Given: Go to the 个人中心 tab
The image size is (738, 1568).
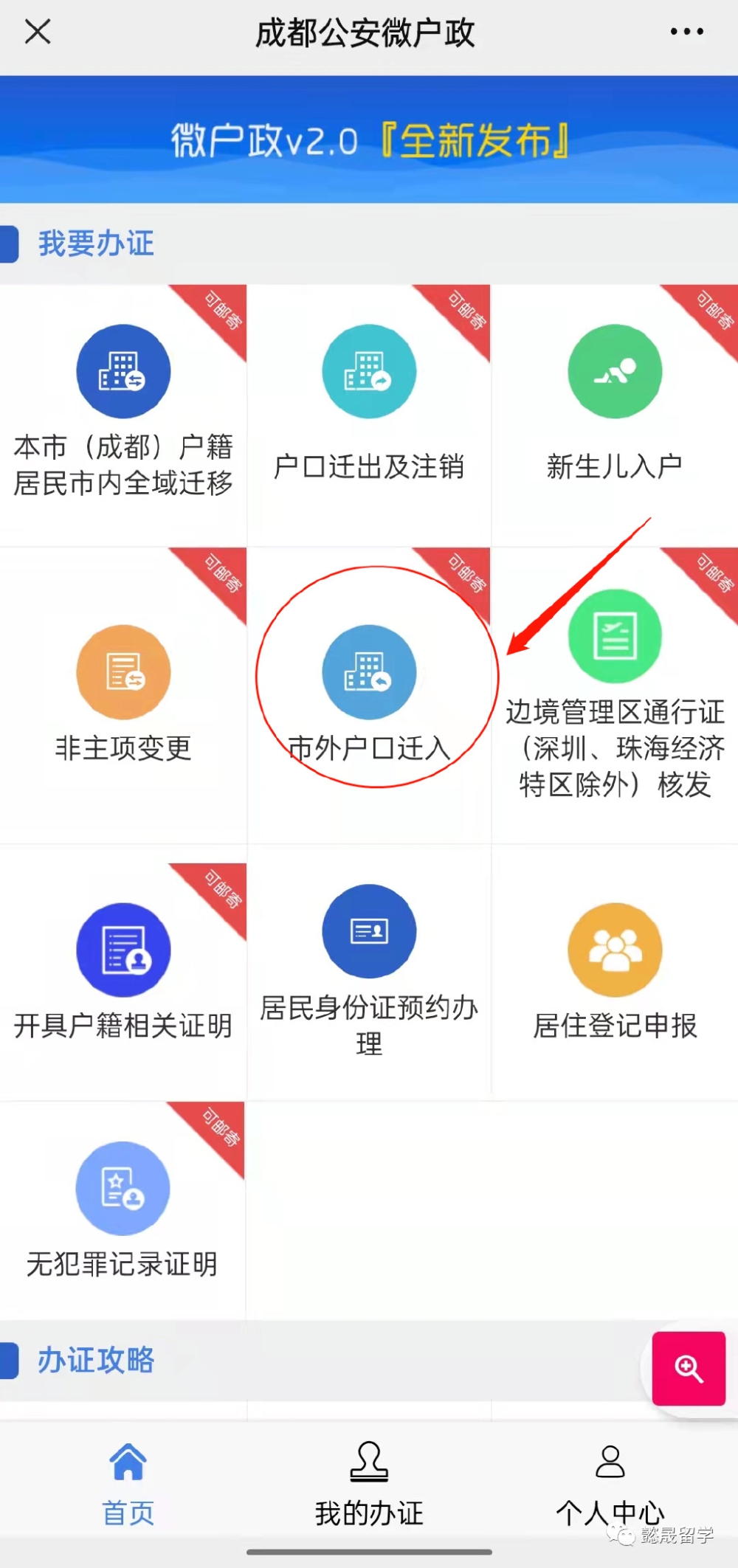Looking at the screenshot, I should 610,1485.
